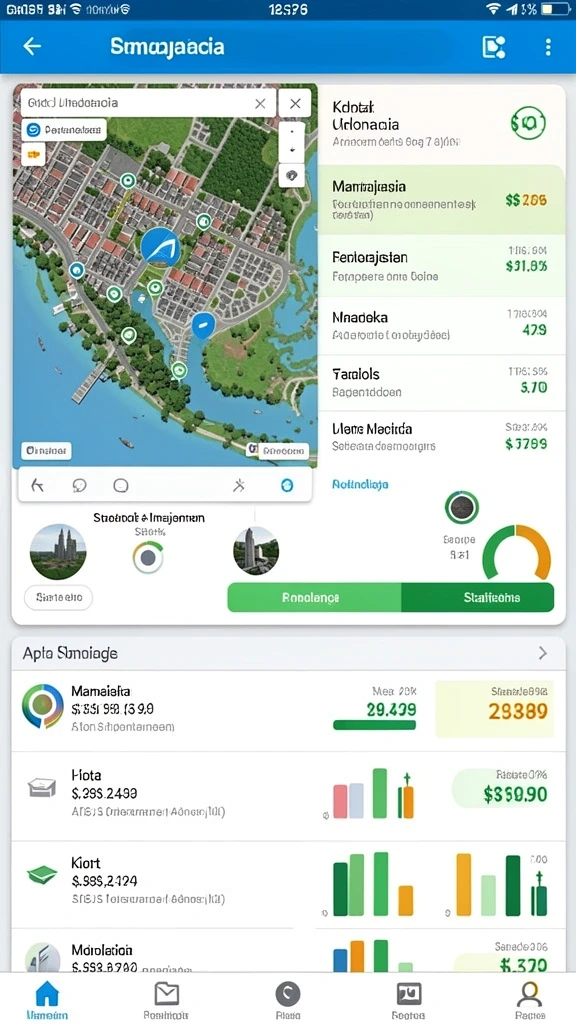
Task: Switch to the mail tab in bottom navigation
Action: (167, 1000)
